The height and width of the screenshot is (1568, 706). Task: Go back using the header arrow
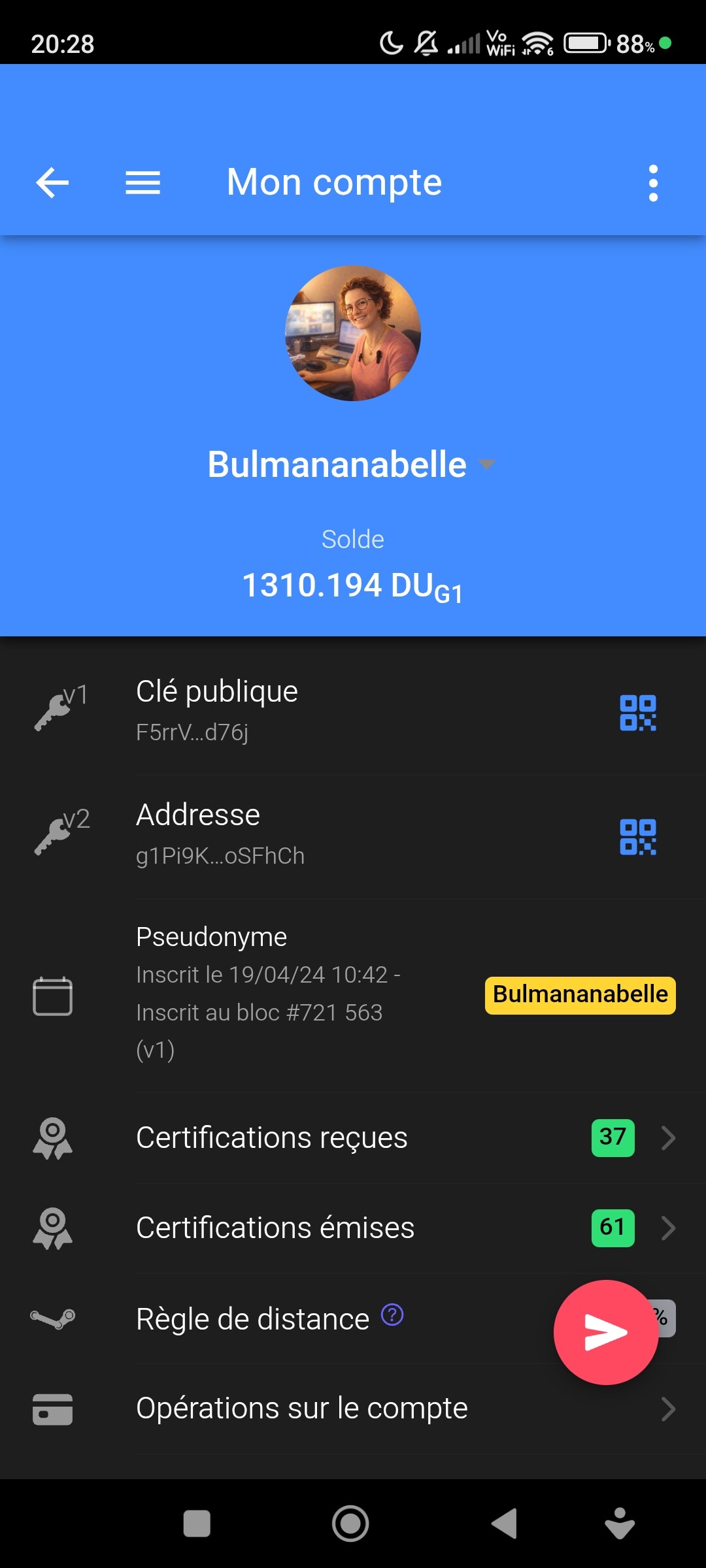pos(52,182)
